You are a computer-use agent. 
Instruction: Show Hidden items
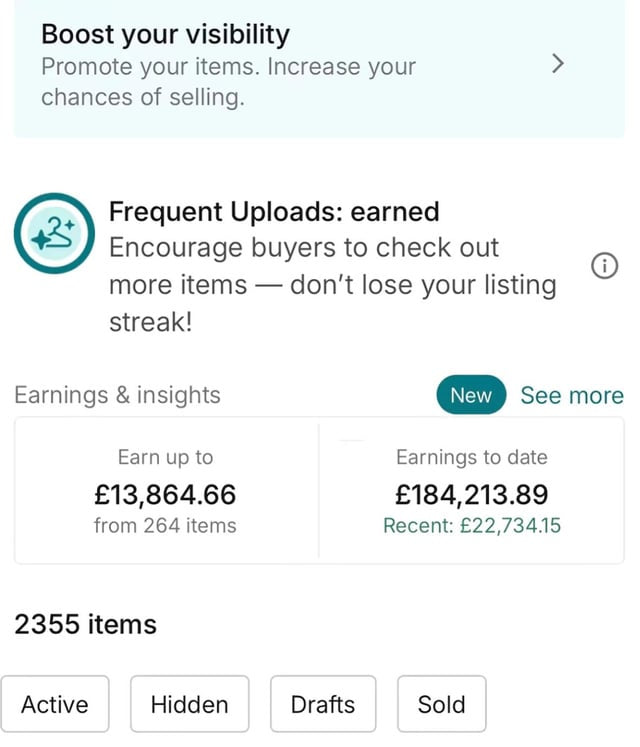point(189,705)
